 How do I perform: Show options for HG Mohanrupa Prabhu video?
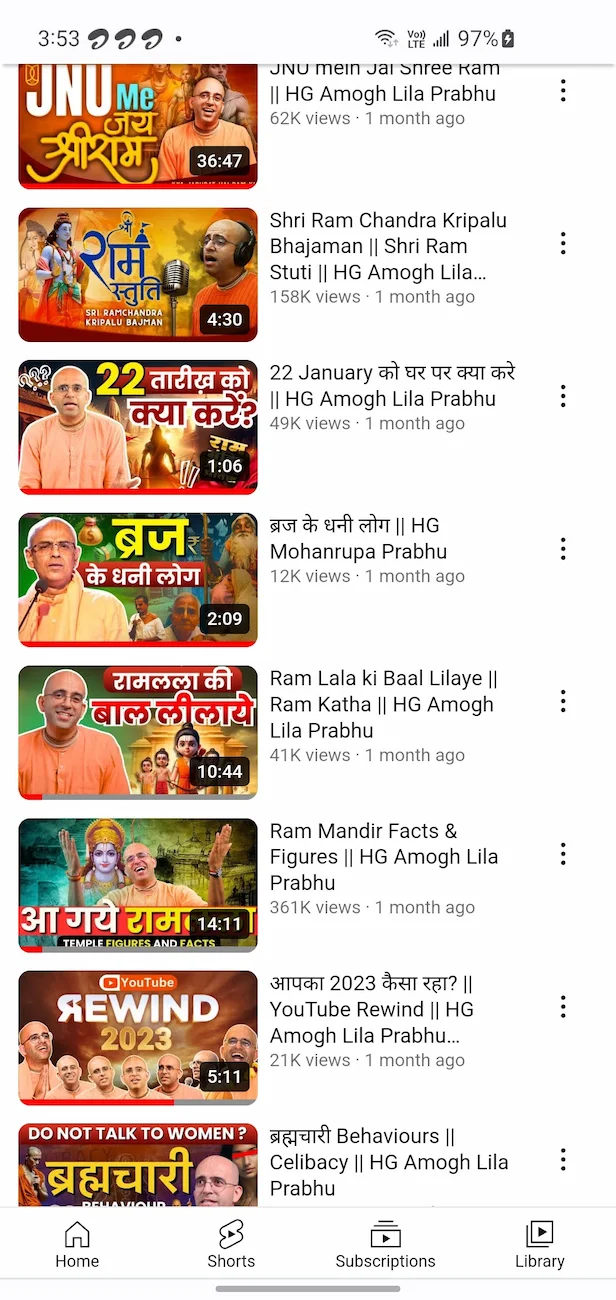(x=563, y=549)
